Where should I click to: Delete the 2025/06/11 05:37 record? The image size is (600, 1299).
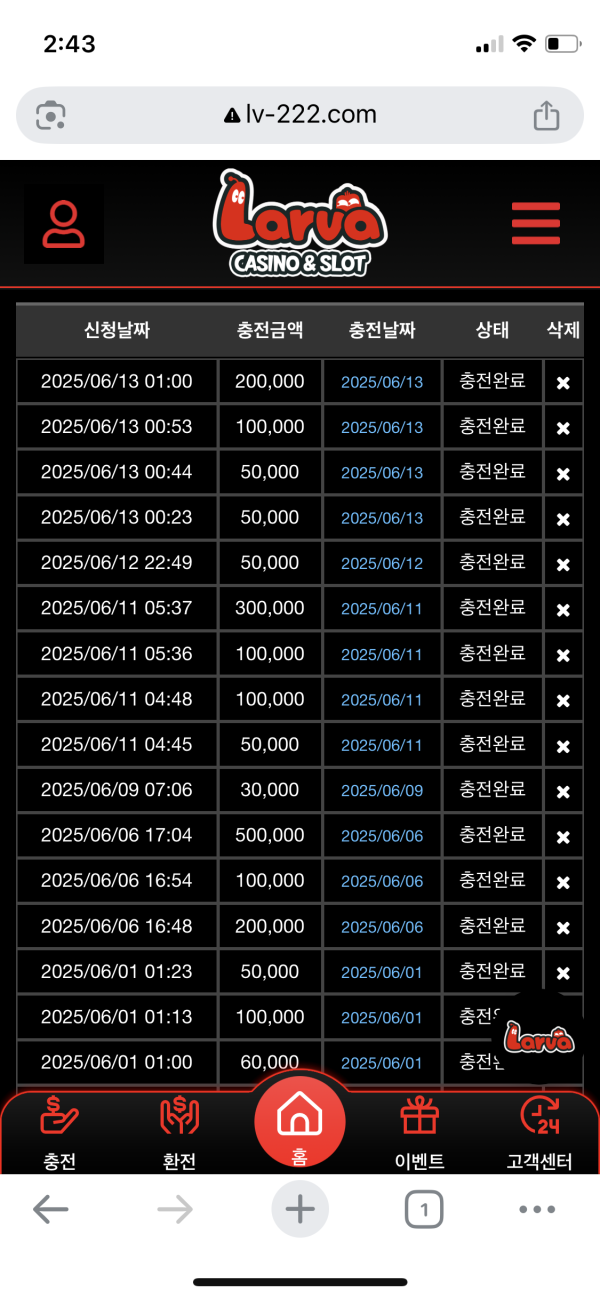tap(563, 610)
